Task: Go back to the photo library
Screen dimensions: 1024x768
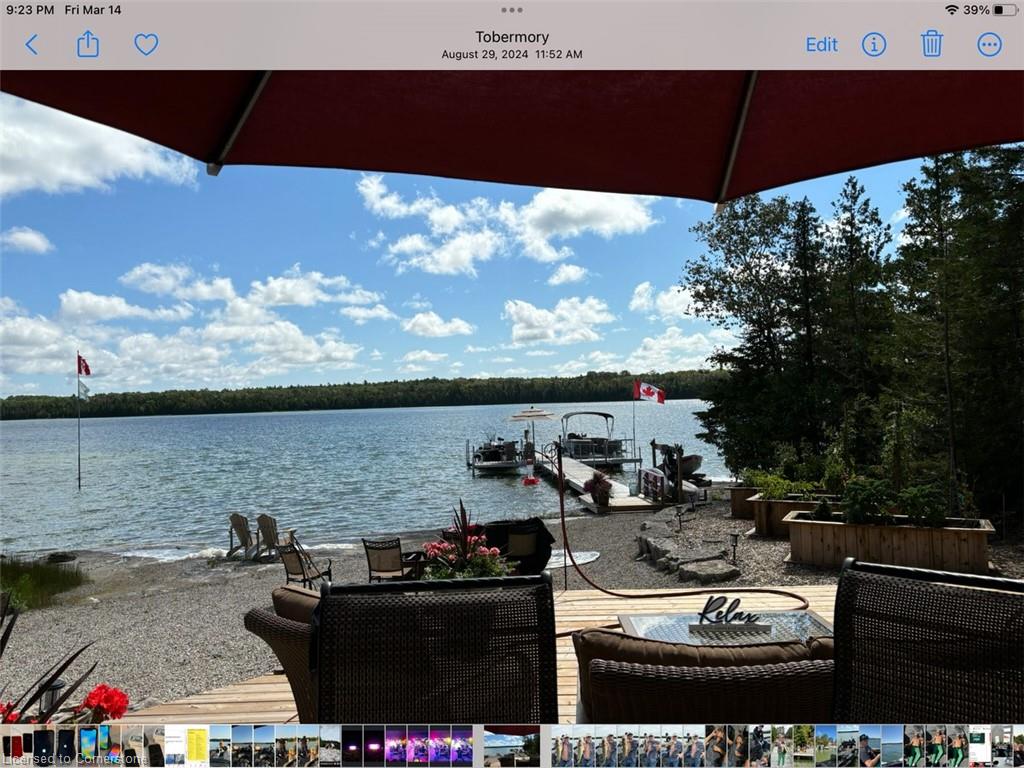Action: pyautogui.click(x=31, y=44)
